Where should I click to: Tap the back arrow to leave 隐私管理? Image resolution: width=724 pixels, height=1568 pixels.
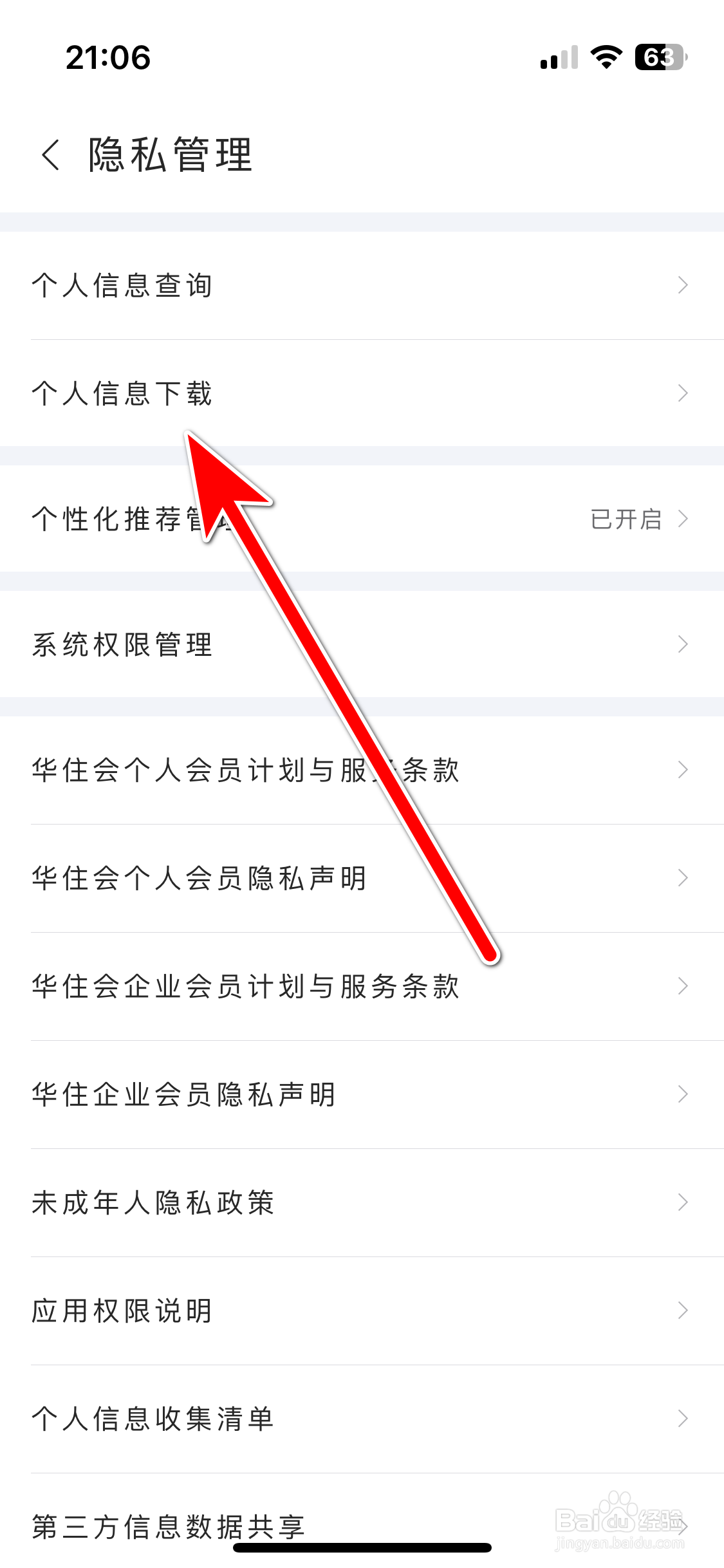[50, 154]
